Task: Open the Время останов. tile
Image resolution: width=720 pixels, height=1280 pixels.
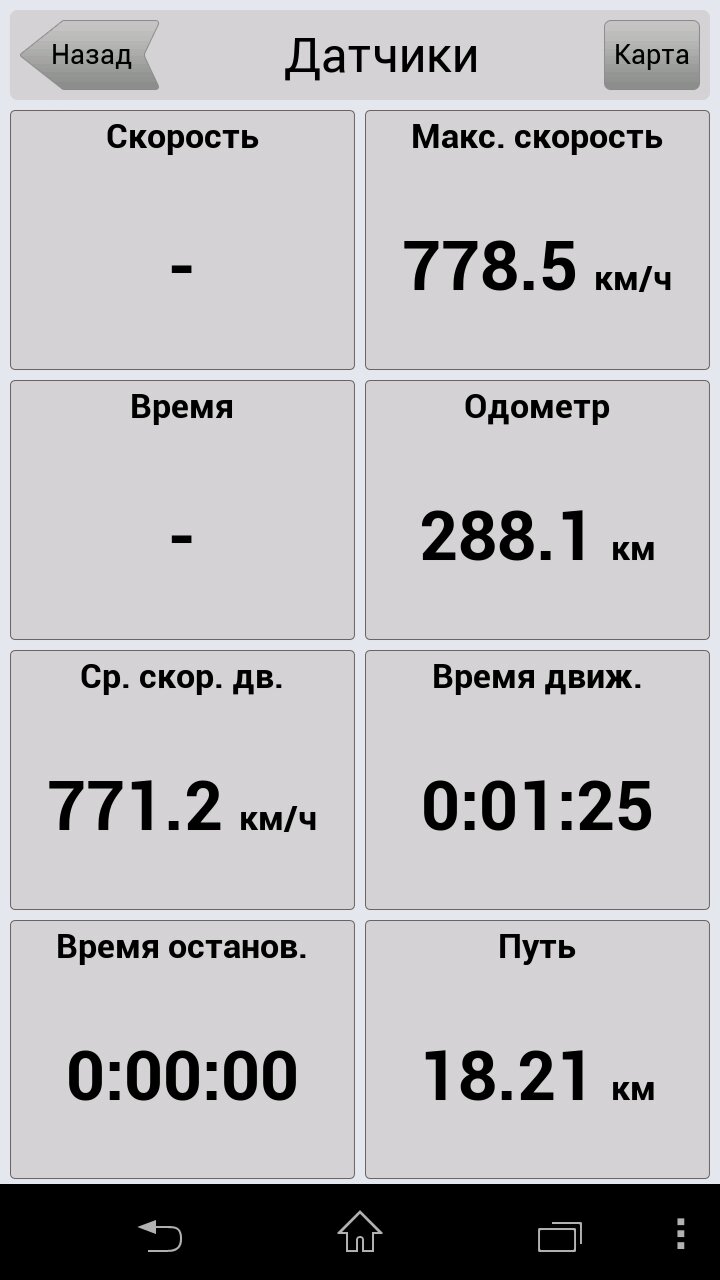Action: [x=182, y=1050]
